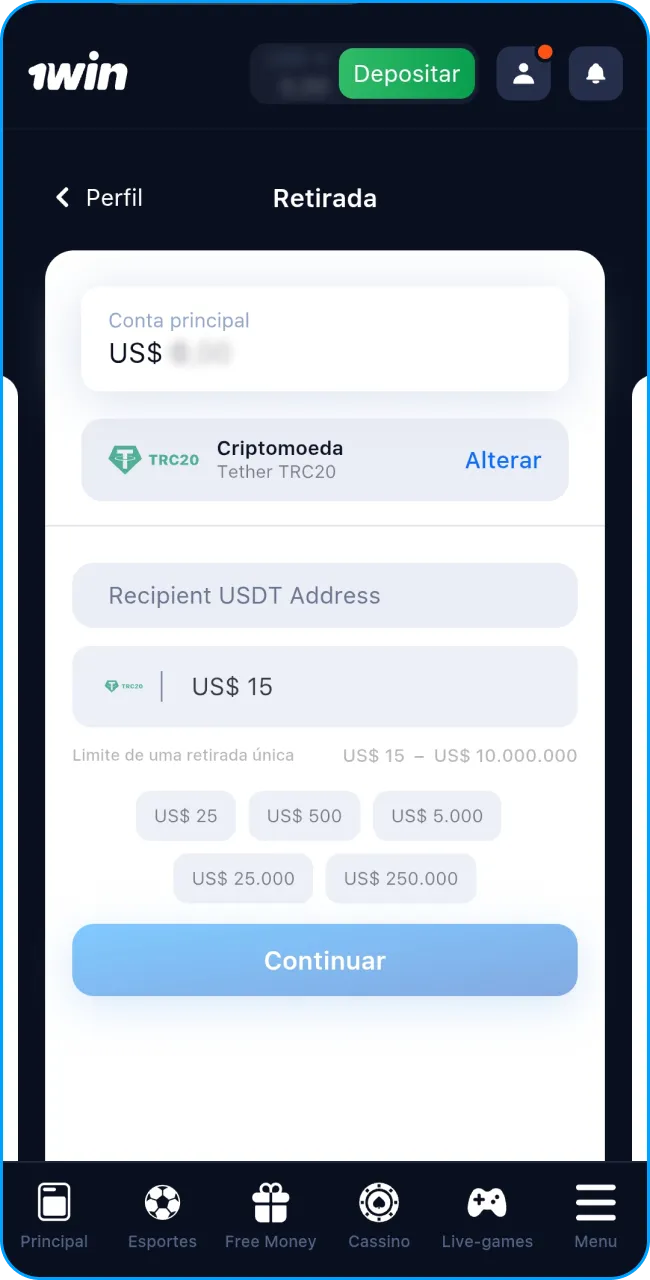Pick the US$ 250.000 amount chip
The height and width of the screenshot is (1280, 650).
point(401,879)
